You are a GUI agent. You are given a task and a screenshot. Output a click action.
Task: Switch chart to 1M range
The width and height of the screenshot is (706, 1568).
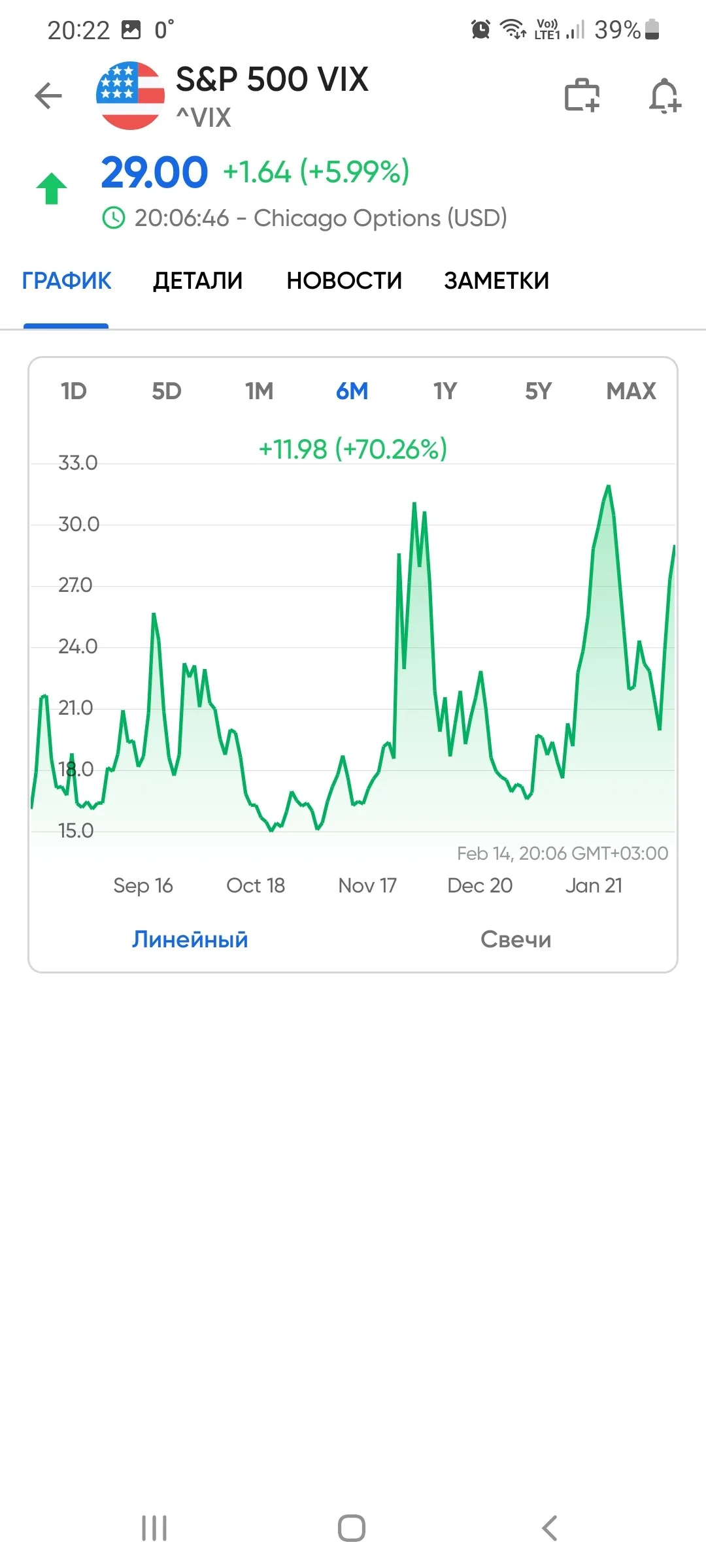coord(260,391)
